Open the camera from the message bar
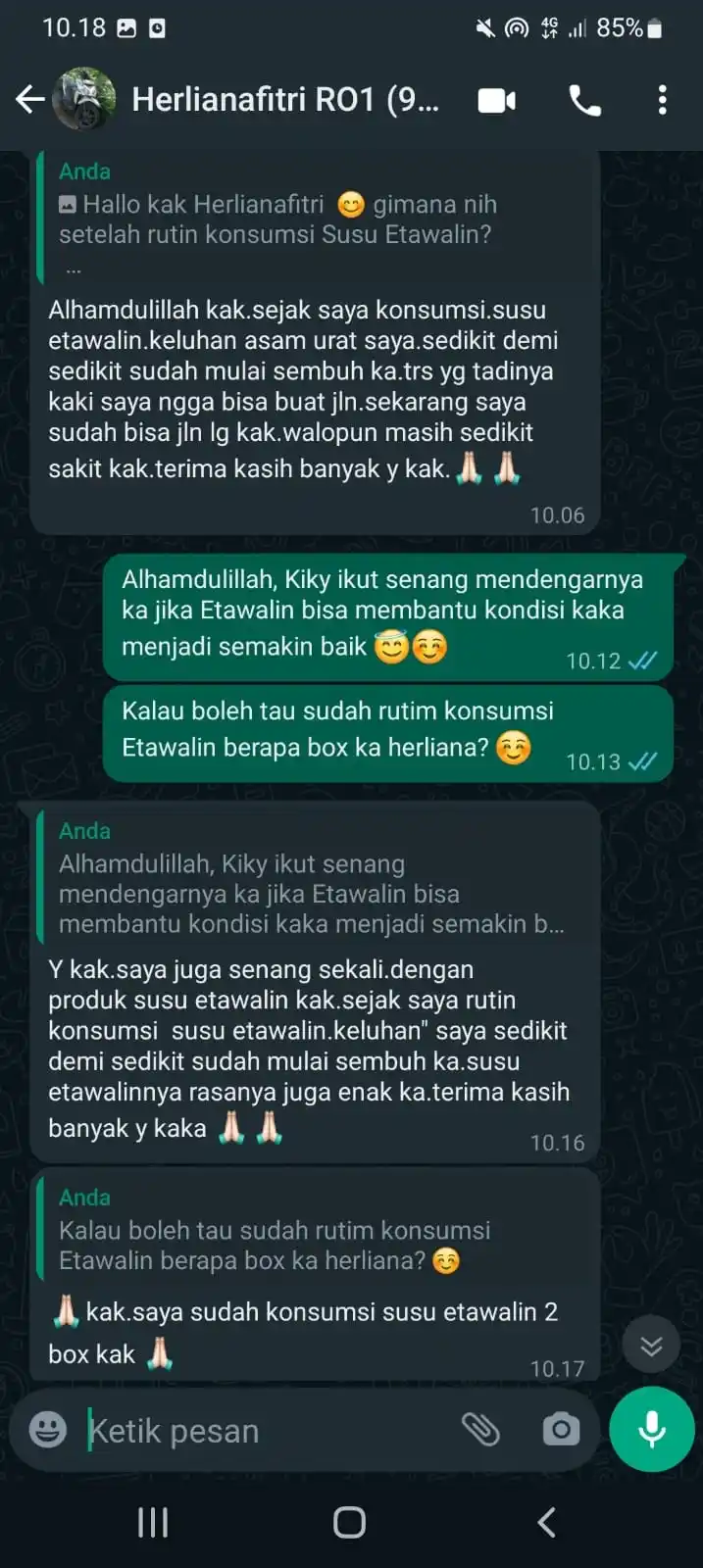Image resolution: width=703 pixels, height=1568 pixels. tap(561, 1430)
